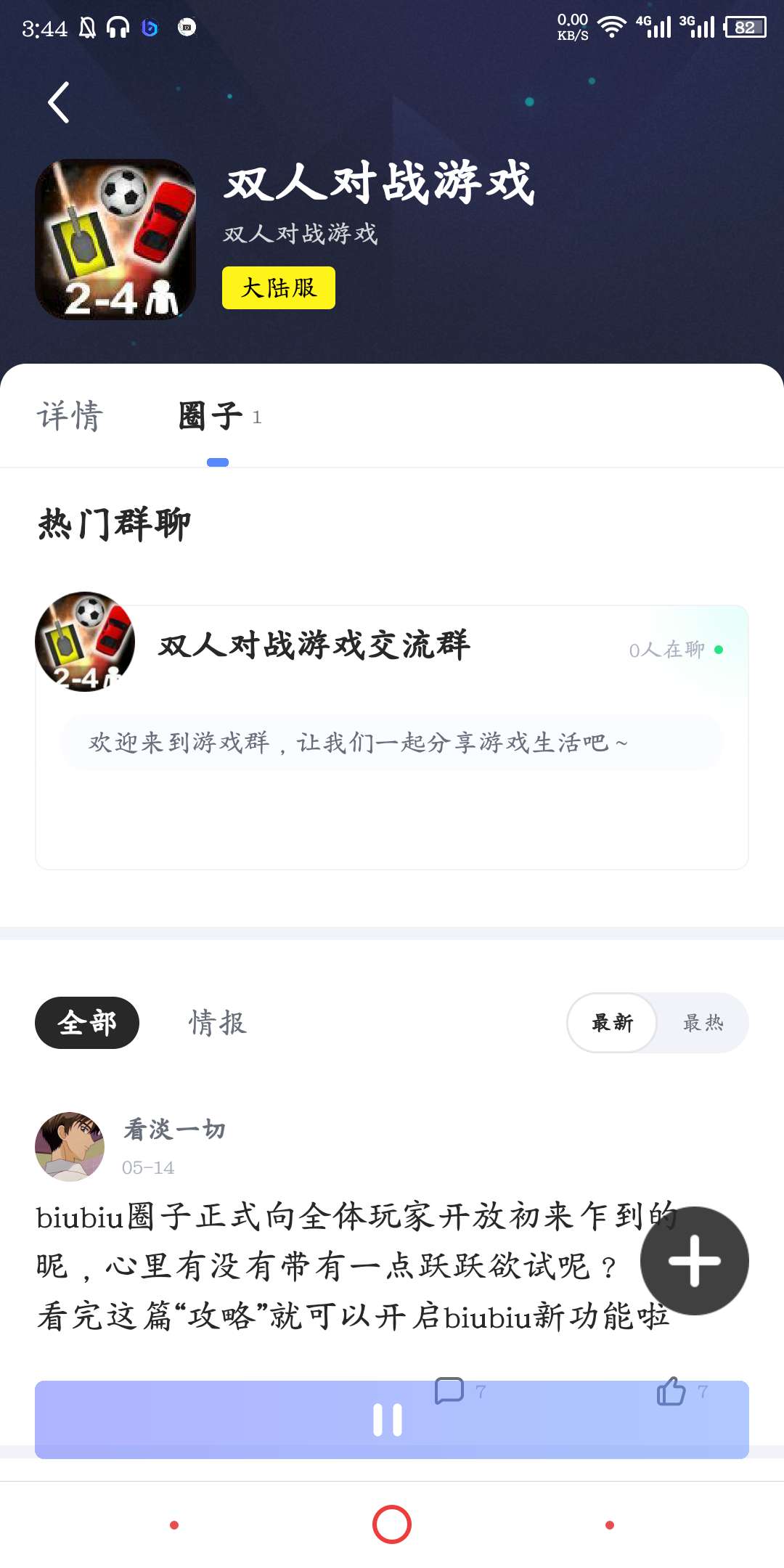Sort posts by 最热

pos(703,1023)
